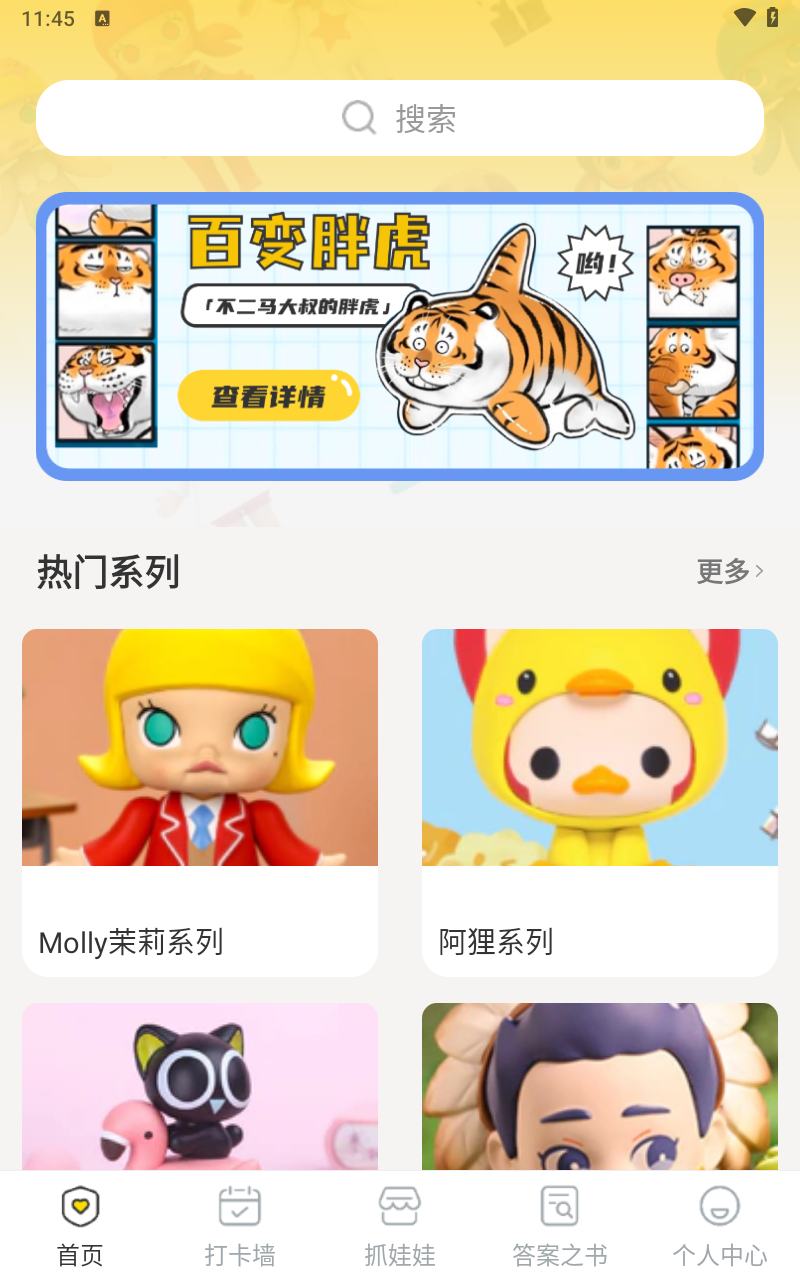Switch to the 打卡墙 tab
Image resolution: width=800 pixels, height=1280 pixels.
(240, 1225)
